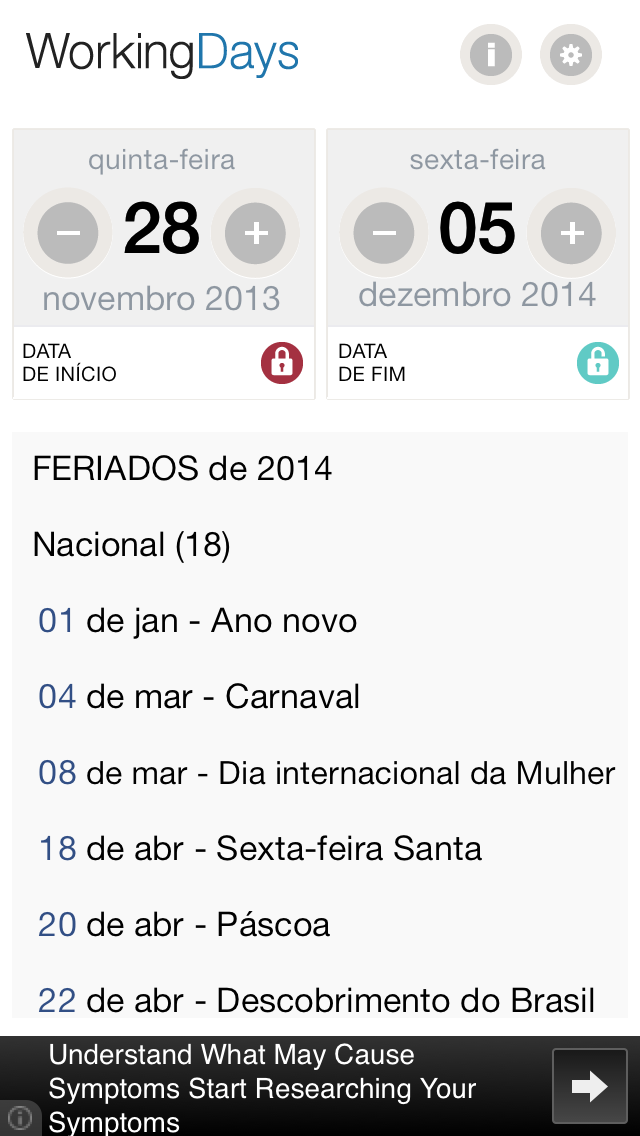Decrease the start date day
Screen dimensions: 640x1136
(x=68, y=233)
